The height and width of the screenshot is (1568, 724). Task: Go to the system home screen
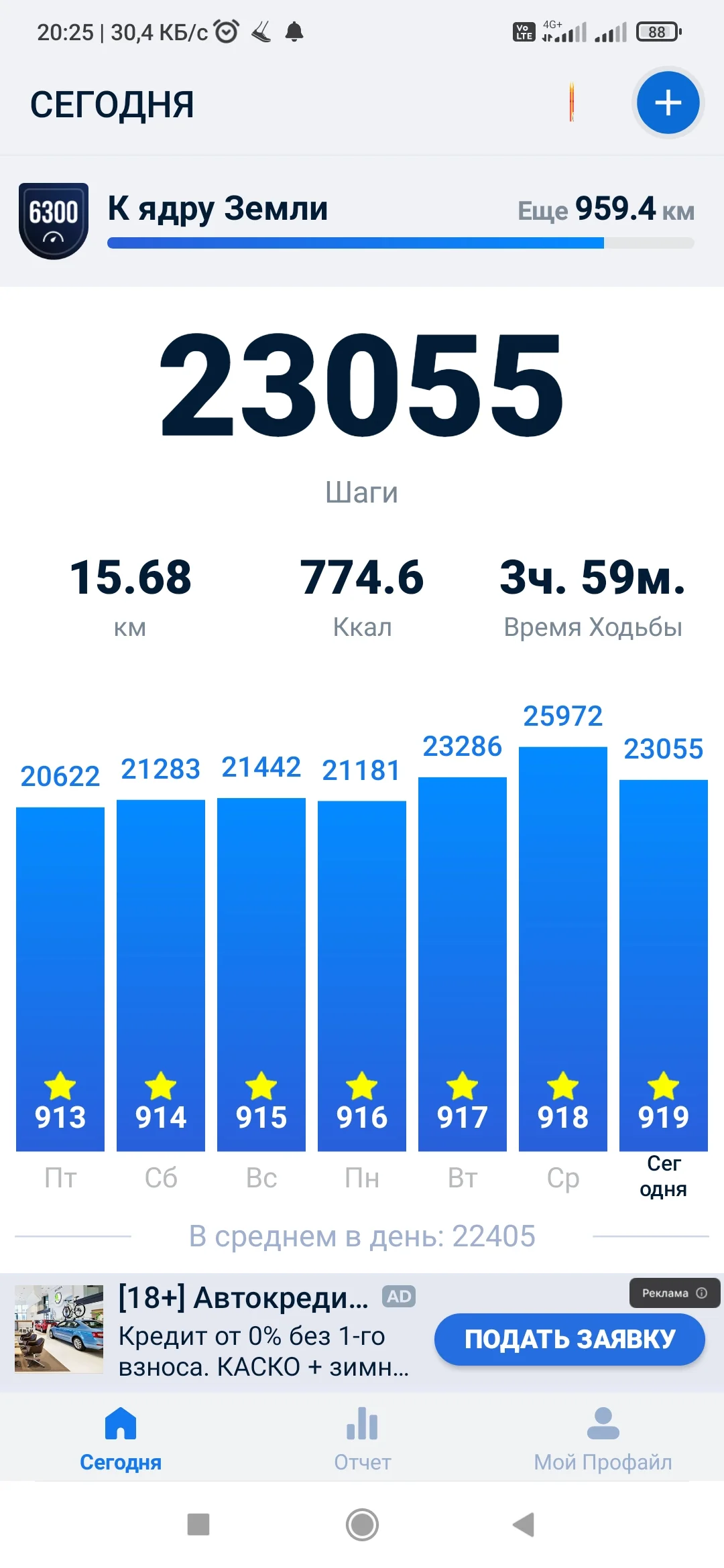[362, 1524]
